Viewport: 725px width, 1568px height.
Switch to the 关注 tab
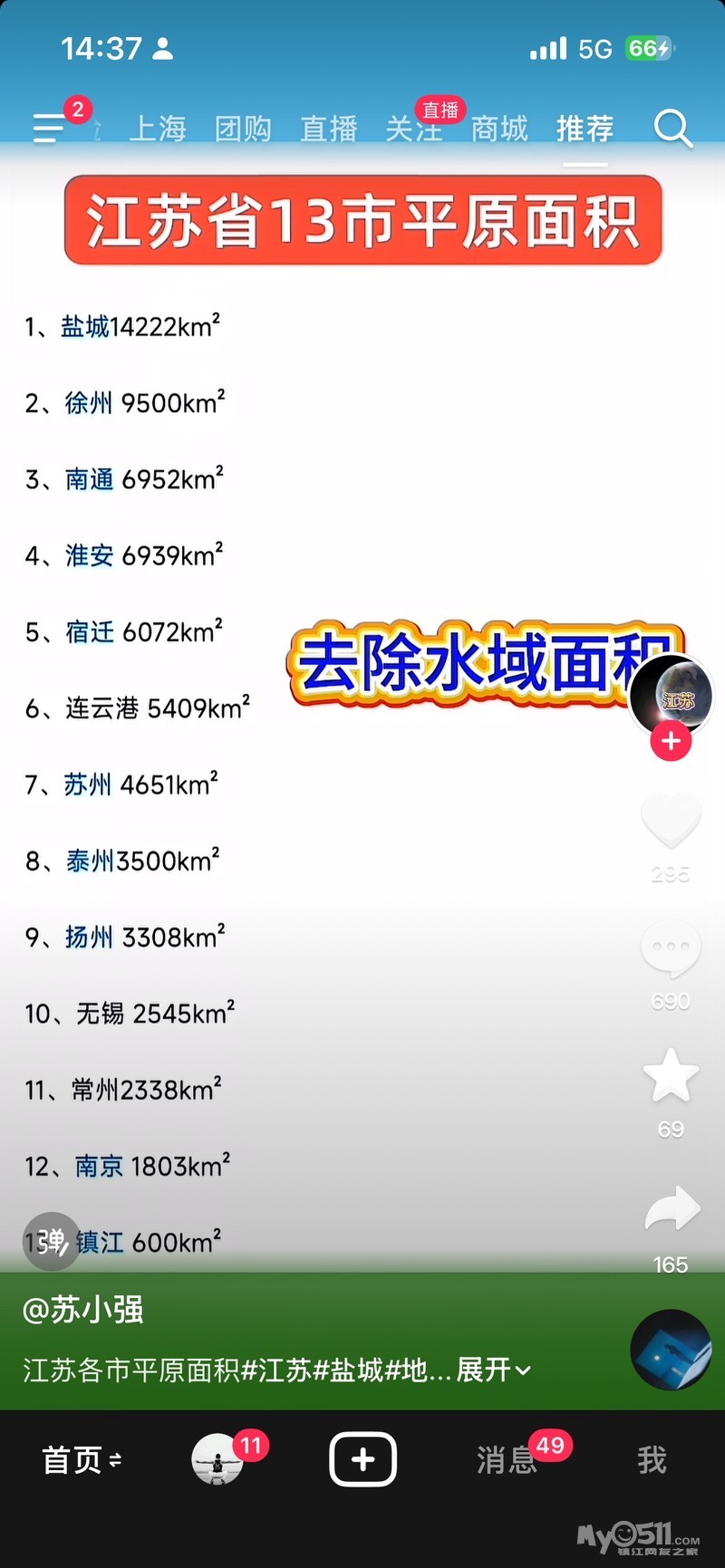click(x=413, y=129)
